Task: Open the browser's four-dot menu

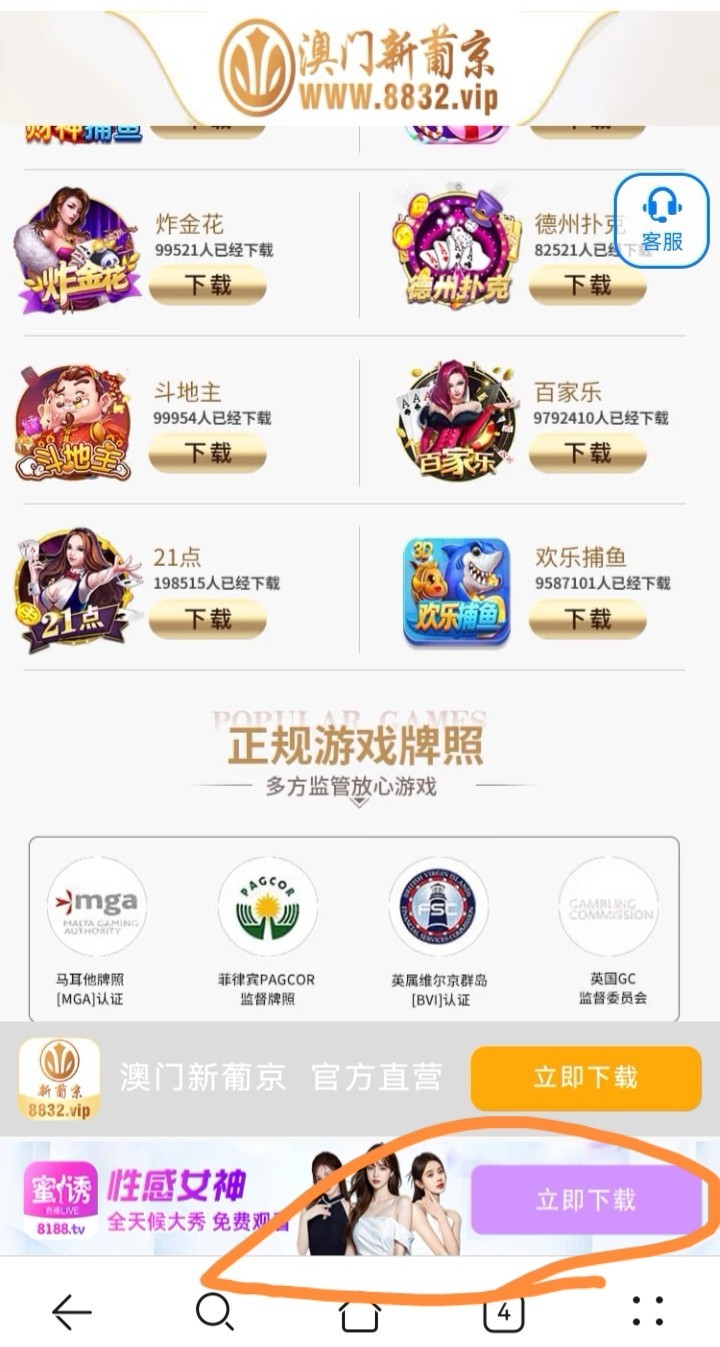Action: pos(648,1311)
